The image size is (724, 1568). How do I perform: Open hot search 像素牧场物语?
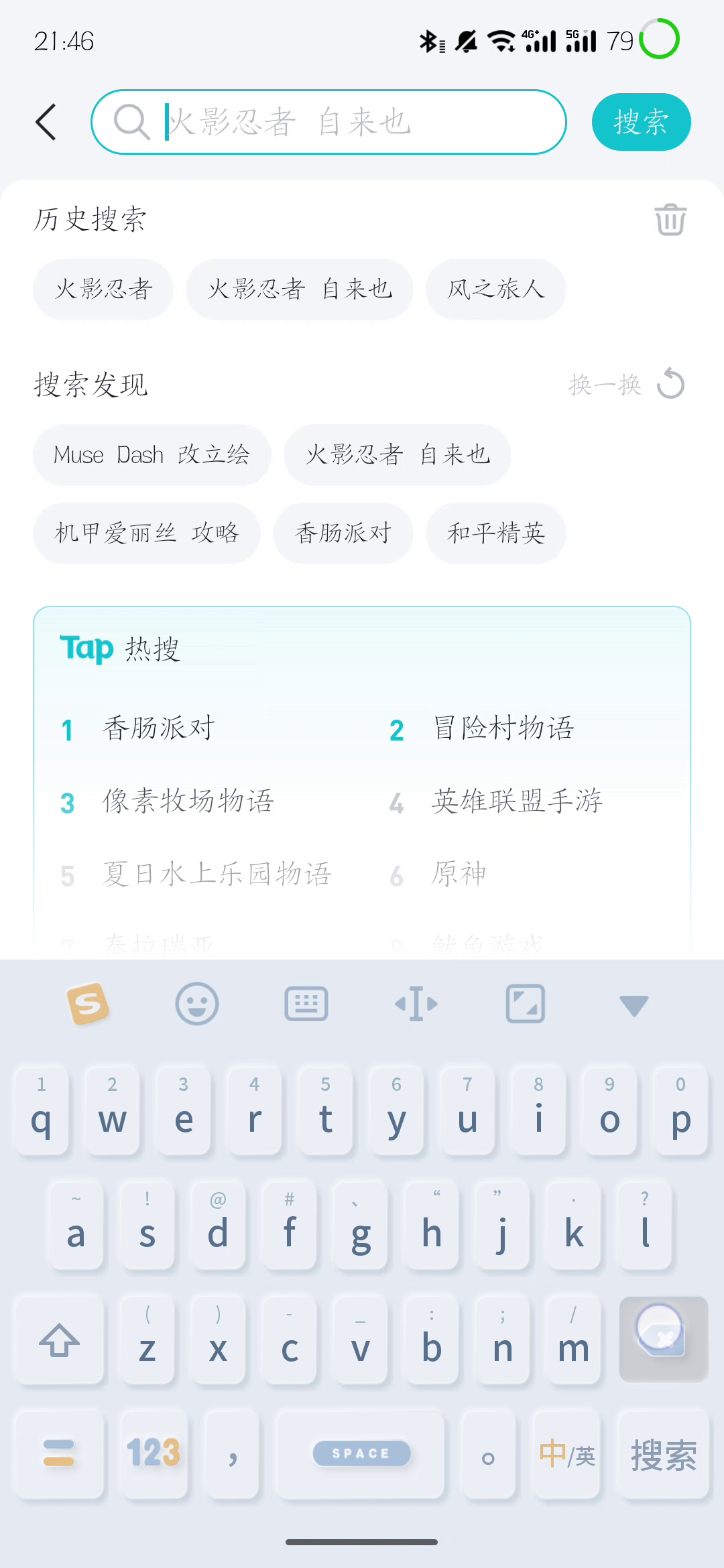click(188, 801)
